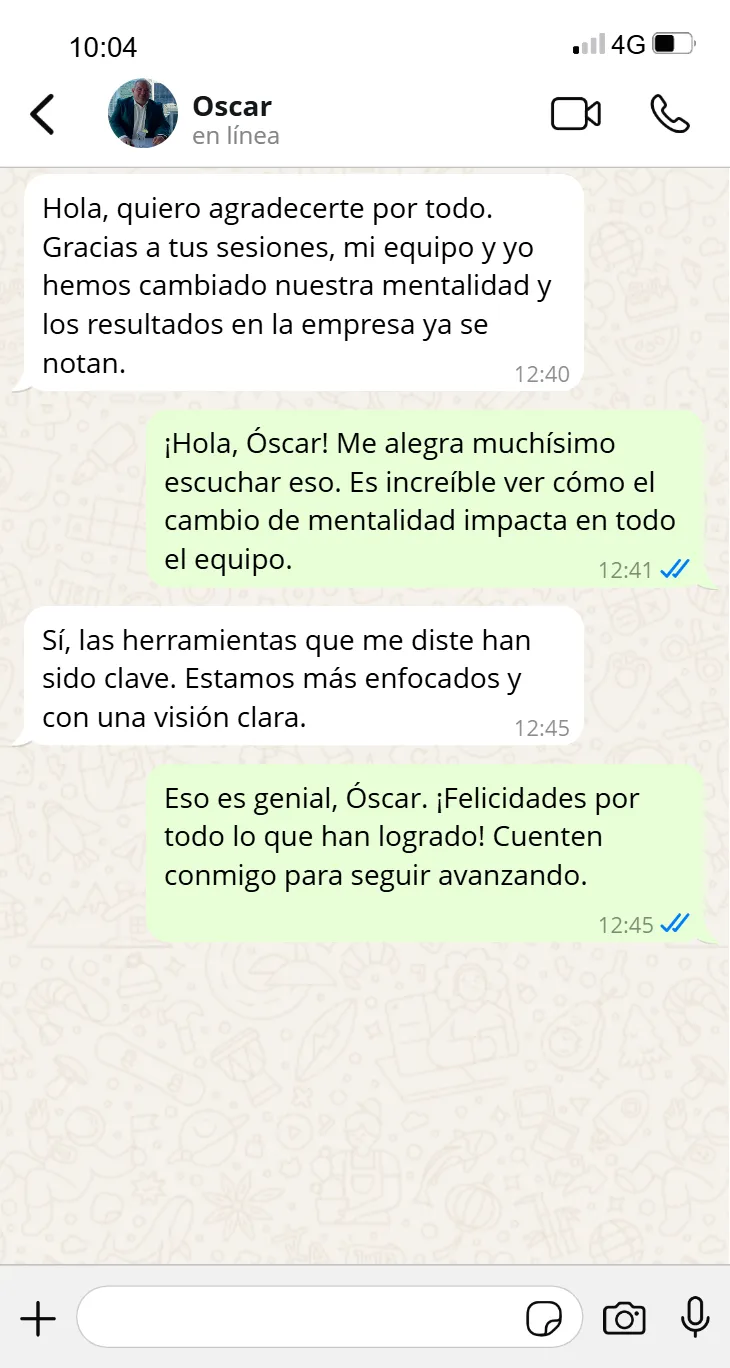Focus the message text field
The width and height of the screenshot is (730, 1368).
coord(300,1318)
